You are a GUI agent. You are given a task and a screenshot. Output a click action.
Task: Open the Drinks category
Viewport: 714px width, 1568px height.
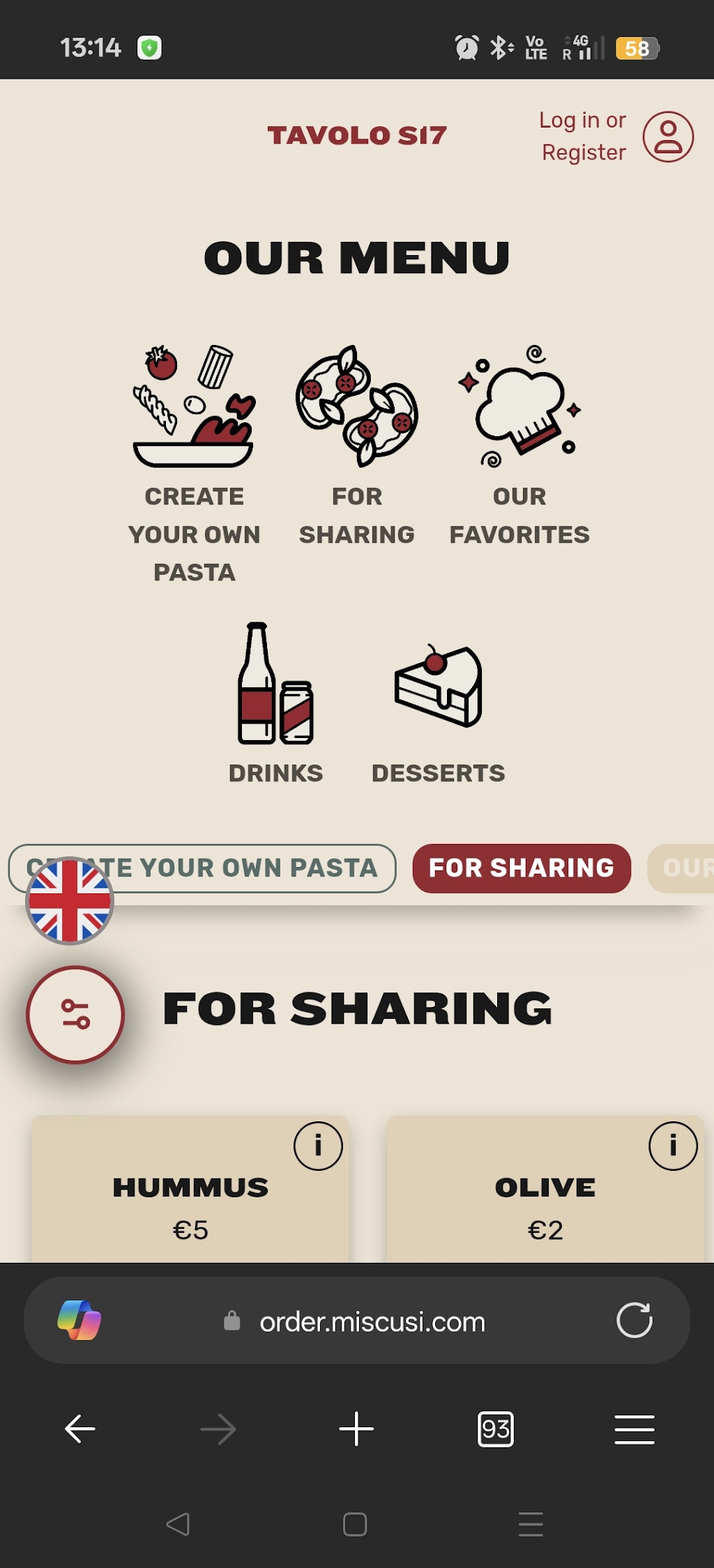[x=275, y=704]
